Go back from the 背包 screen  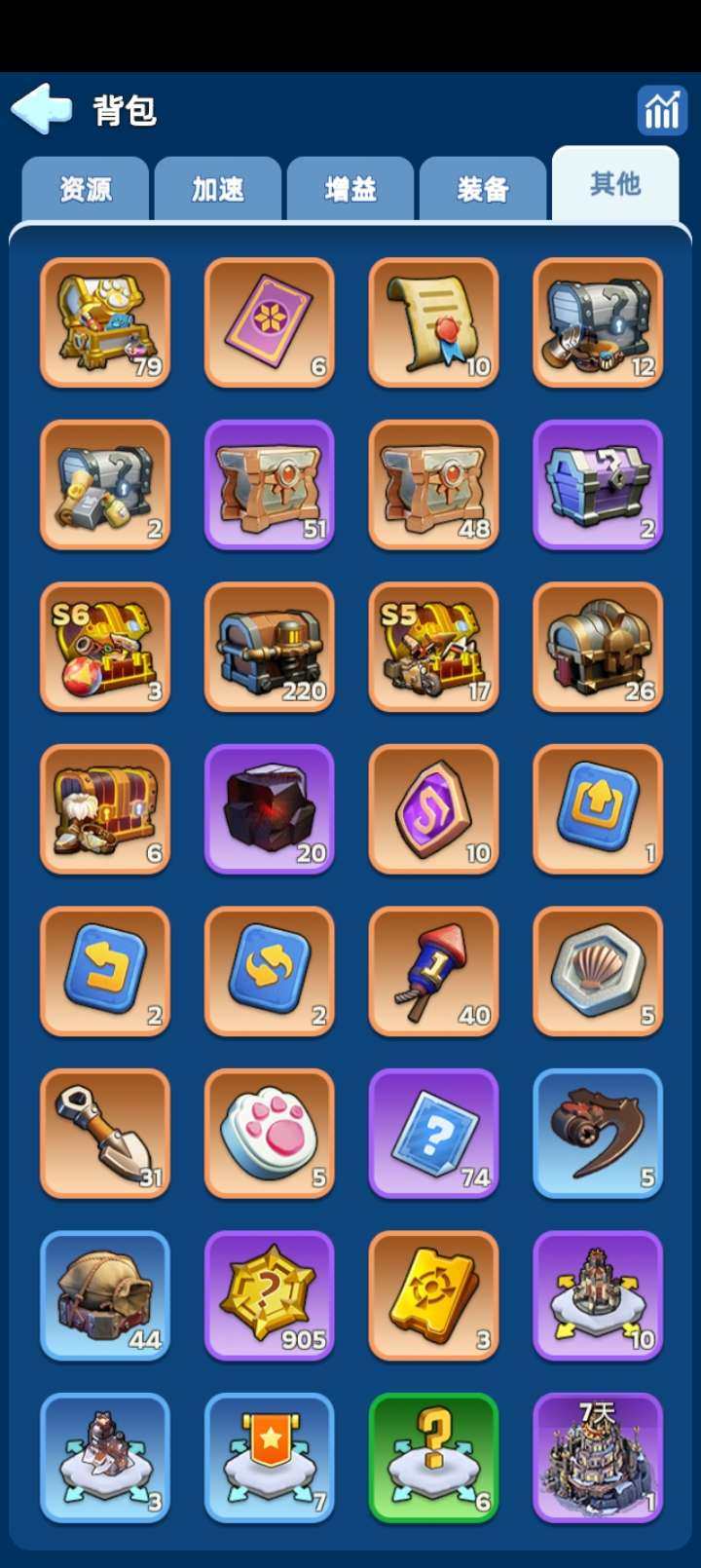point(42,108)
